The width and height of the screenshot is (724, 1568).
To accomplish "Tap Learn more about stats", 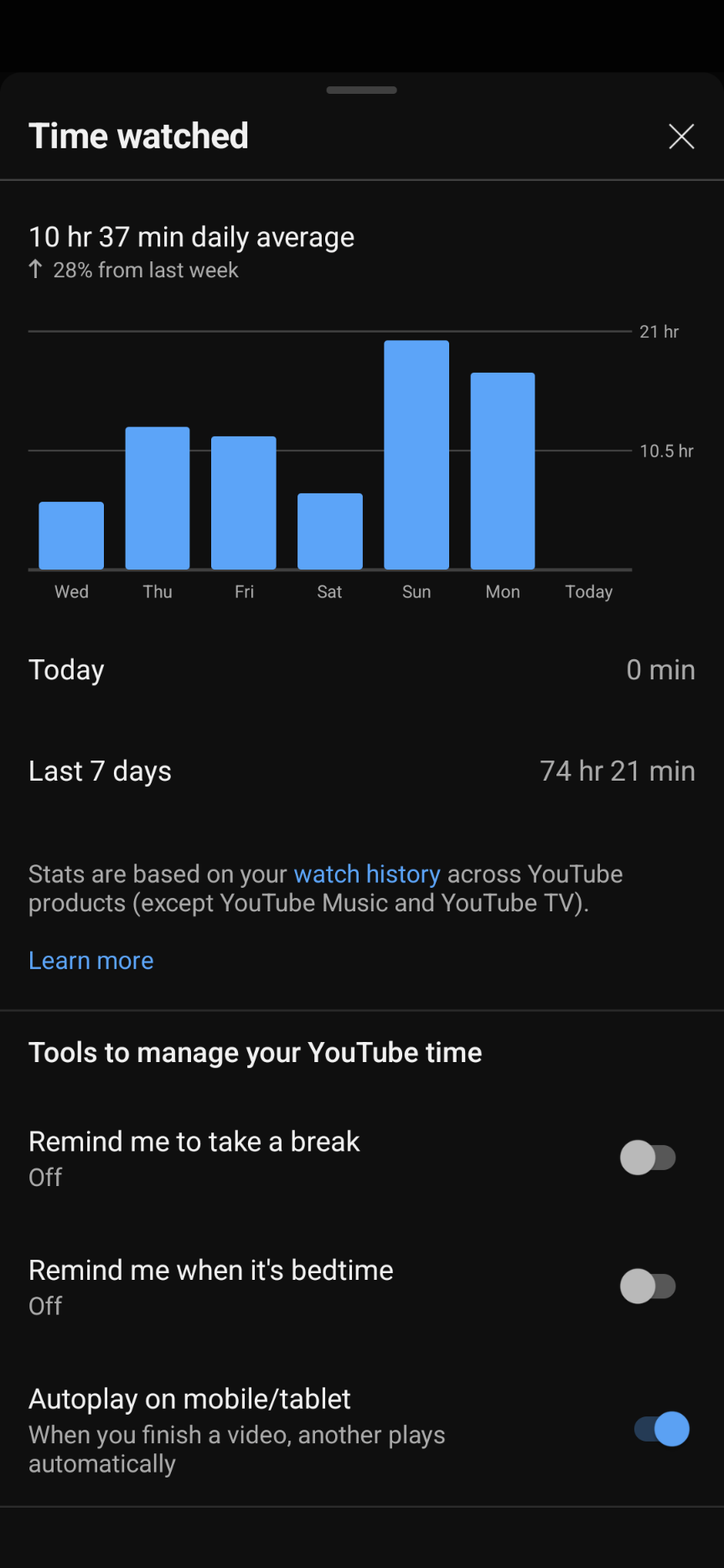I will tap(91, 960).
